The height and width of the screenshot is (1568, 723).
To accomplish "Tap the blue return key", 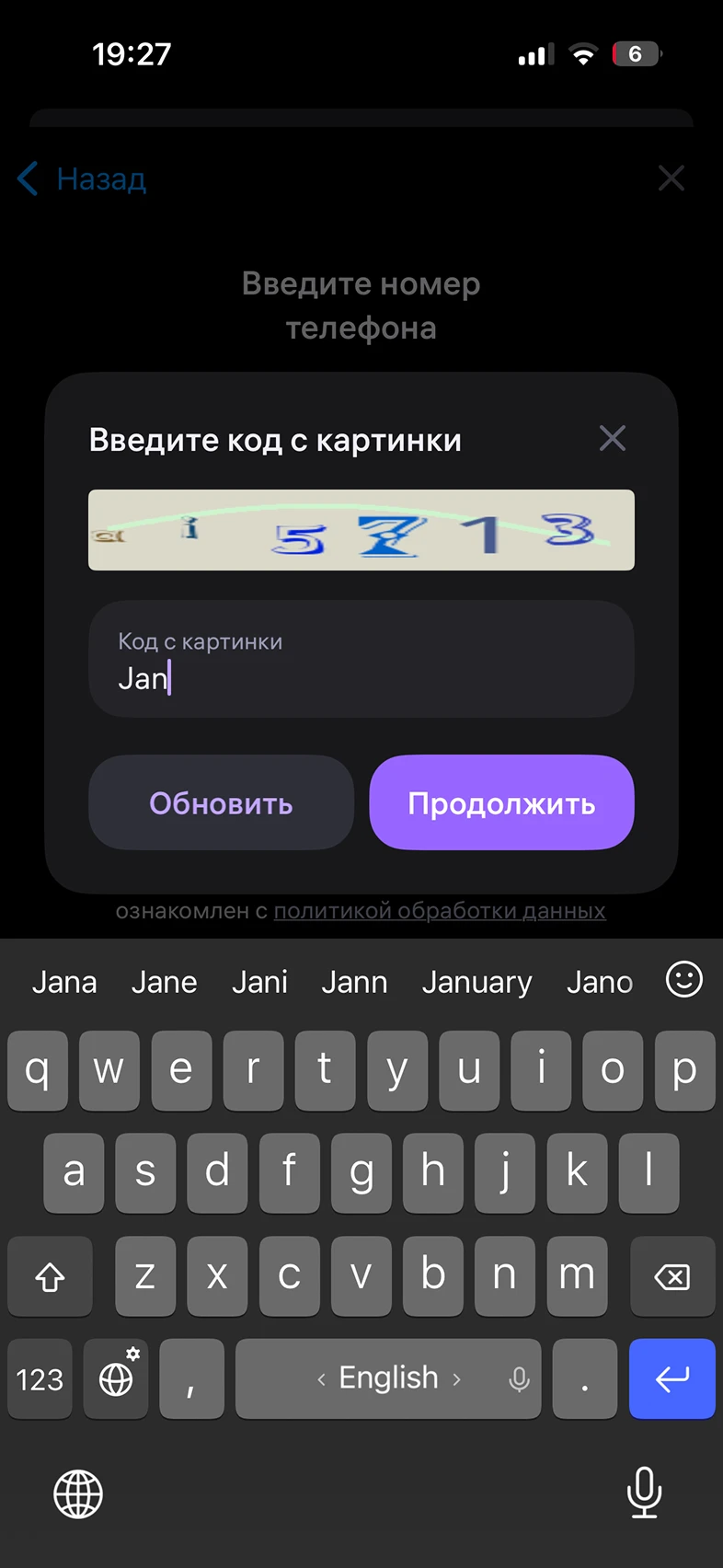I will coord(671,1378).
